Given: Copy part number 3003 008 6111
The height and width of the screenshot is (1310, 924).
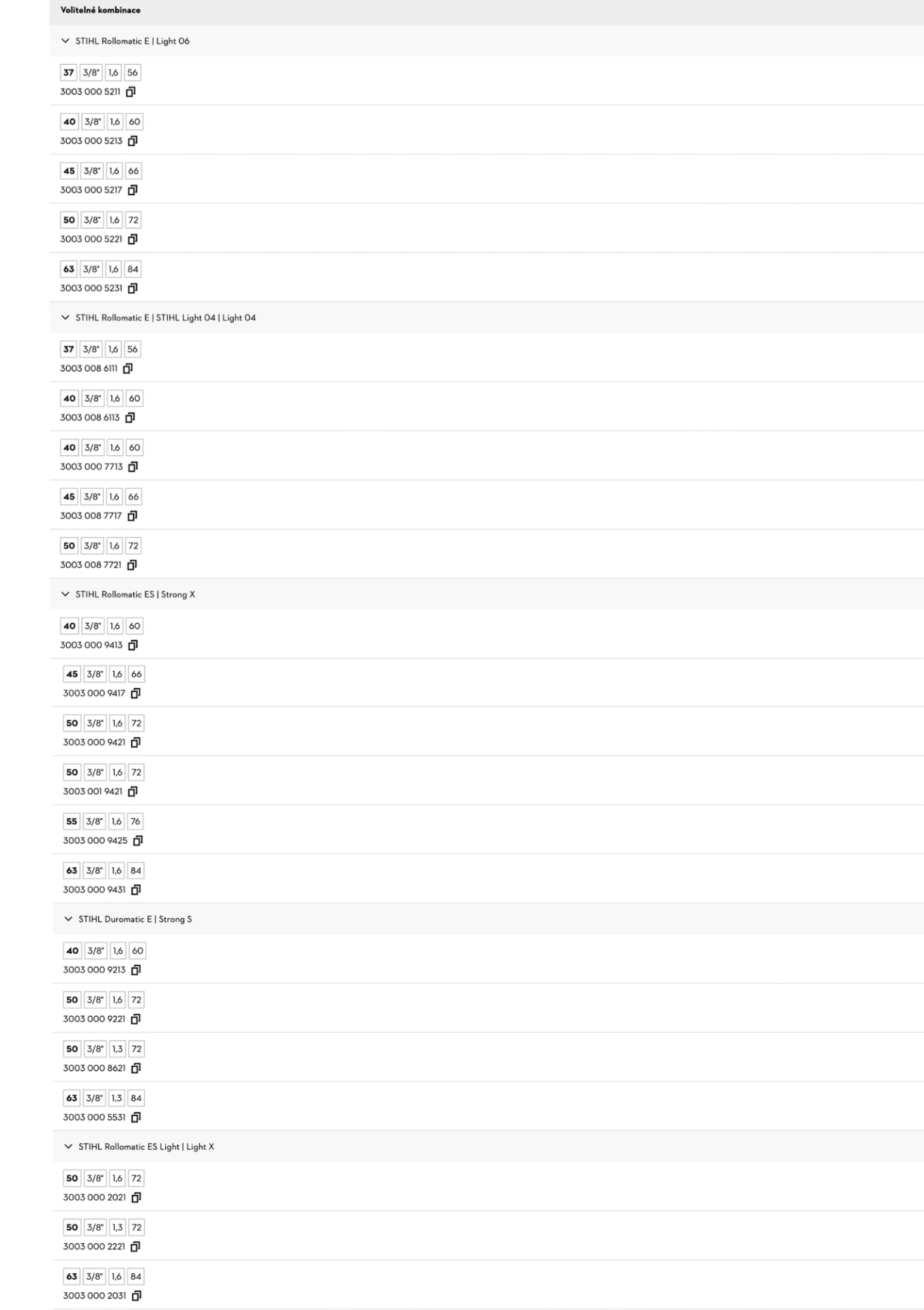Looking at the screenshot, I should coord(128,368).
